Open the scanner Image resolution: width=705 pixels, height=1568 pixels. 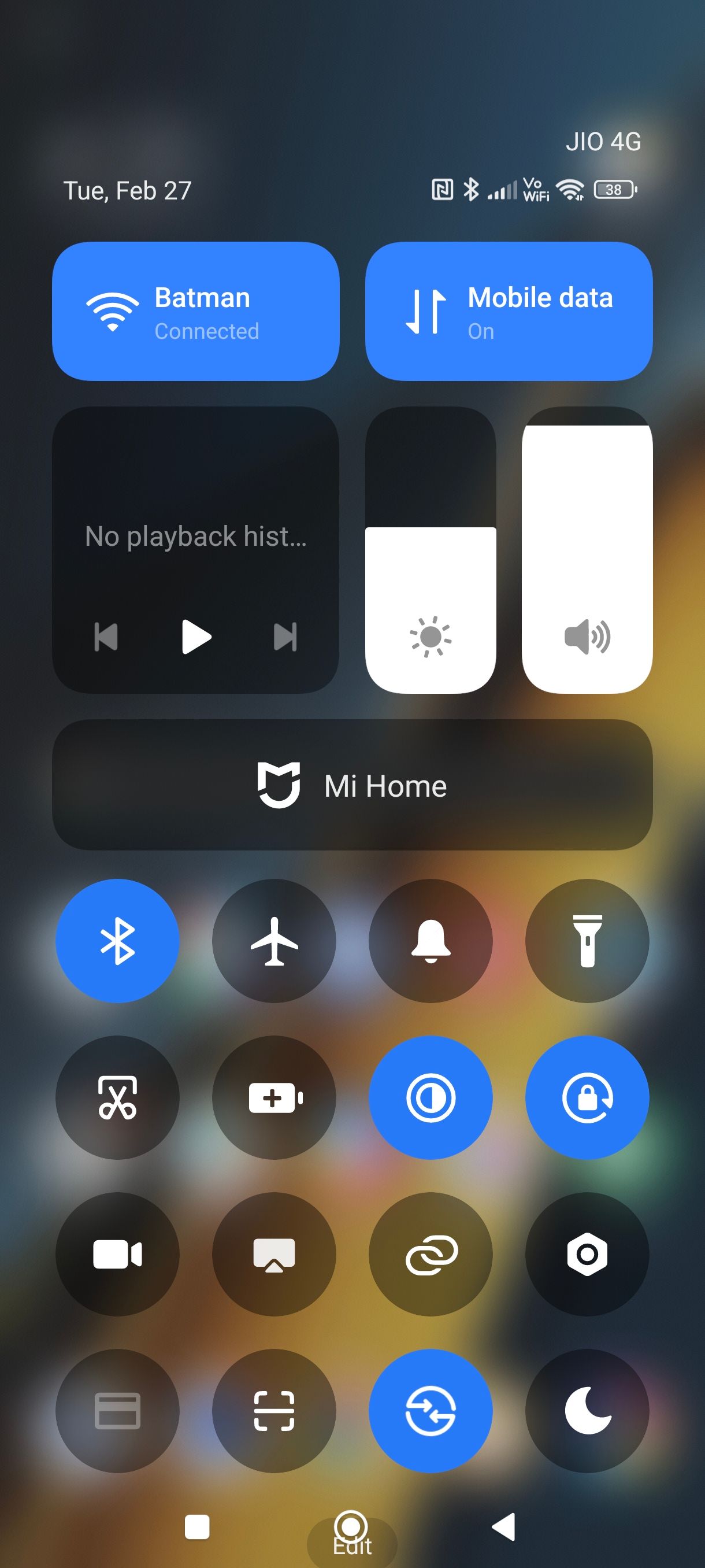[x=274, y=1411]
